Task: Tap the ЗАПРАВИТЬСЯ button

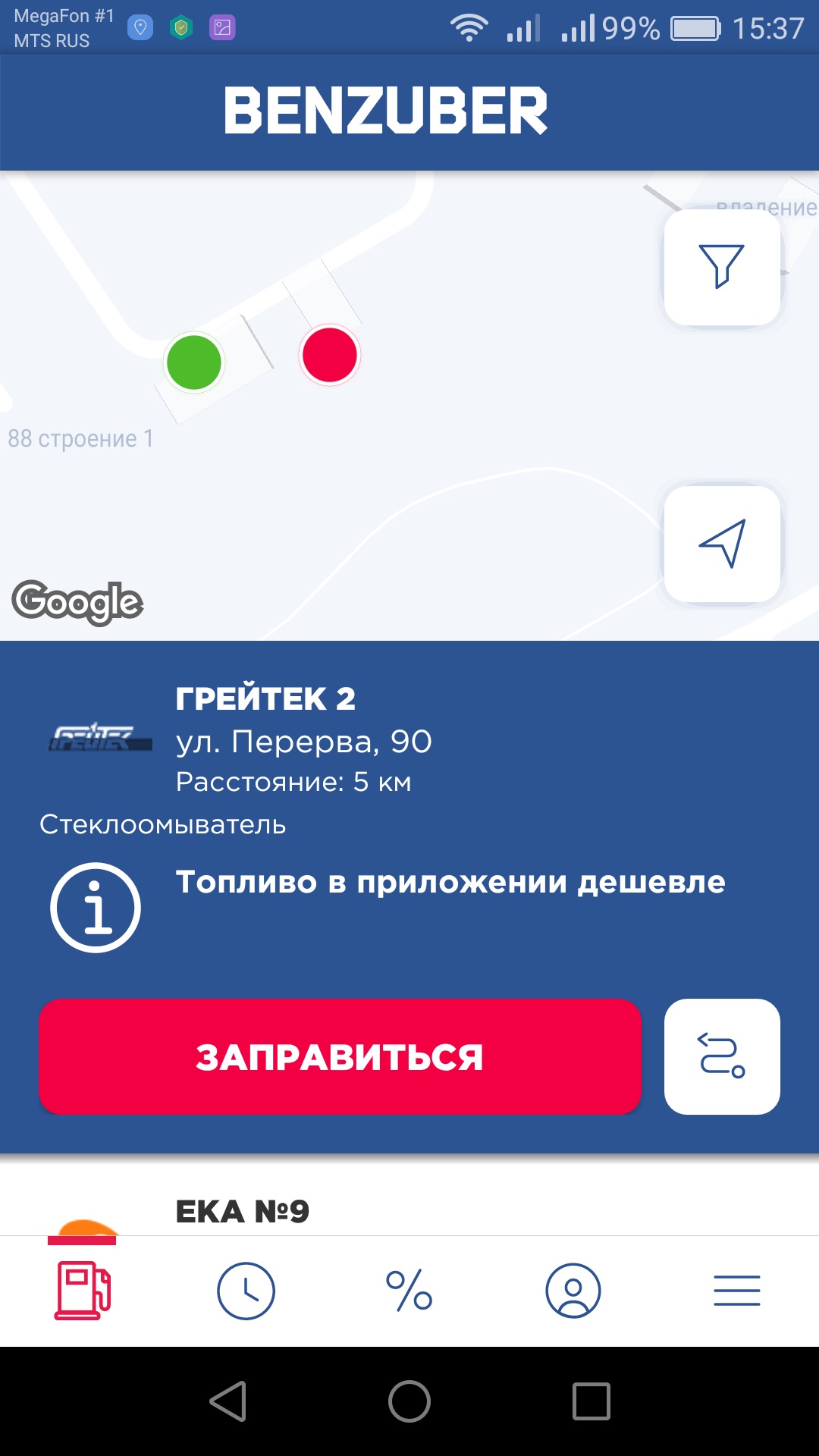Action: point(340,1056)
